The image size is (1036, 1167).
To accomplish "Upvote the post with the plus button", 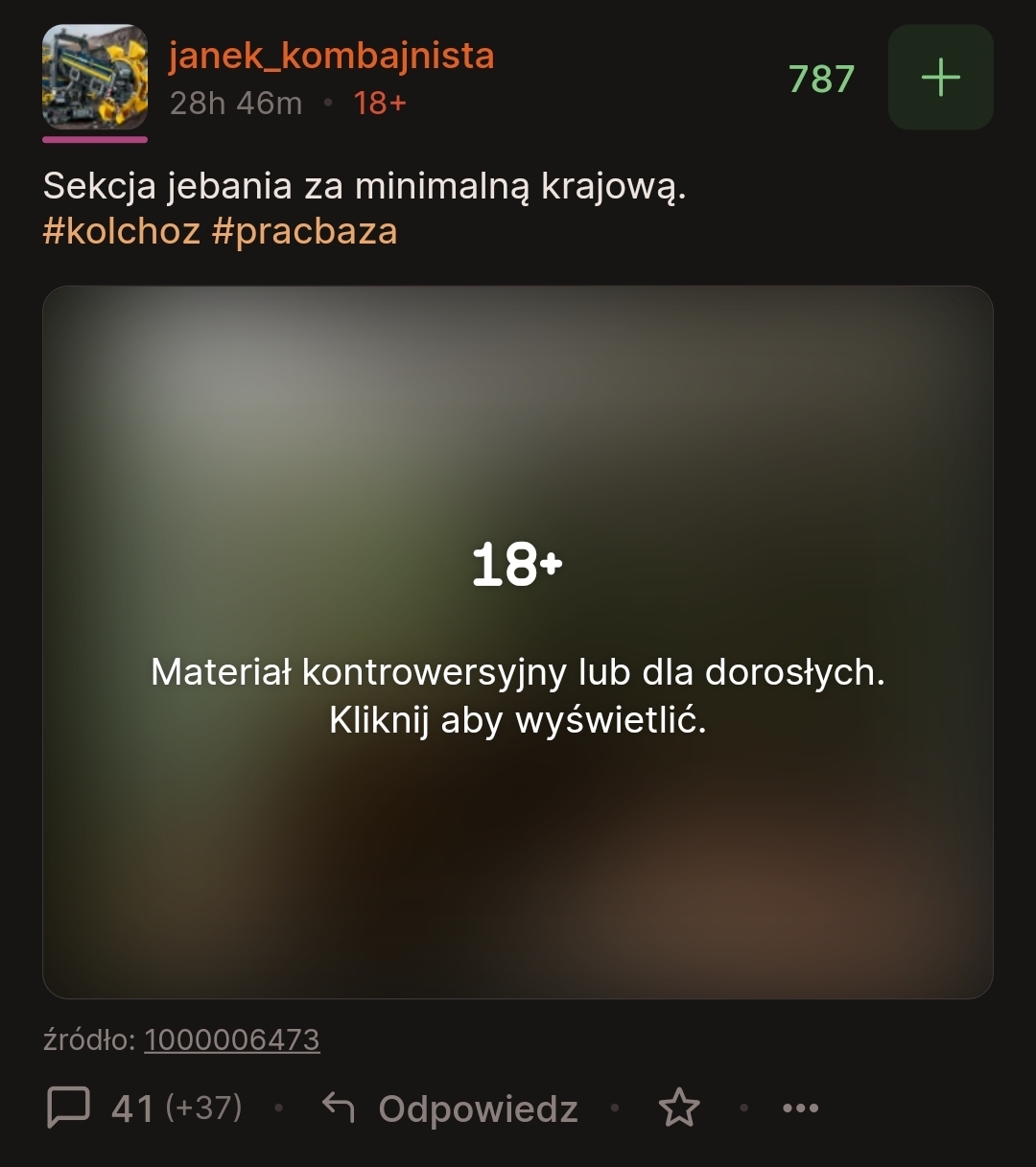I will click(940, 77).
